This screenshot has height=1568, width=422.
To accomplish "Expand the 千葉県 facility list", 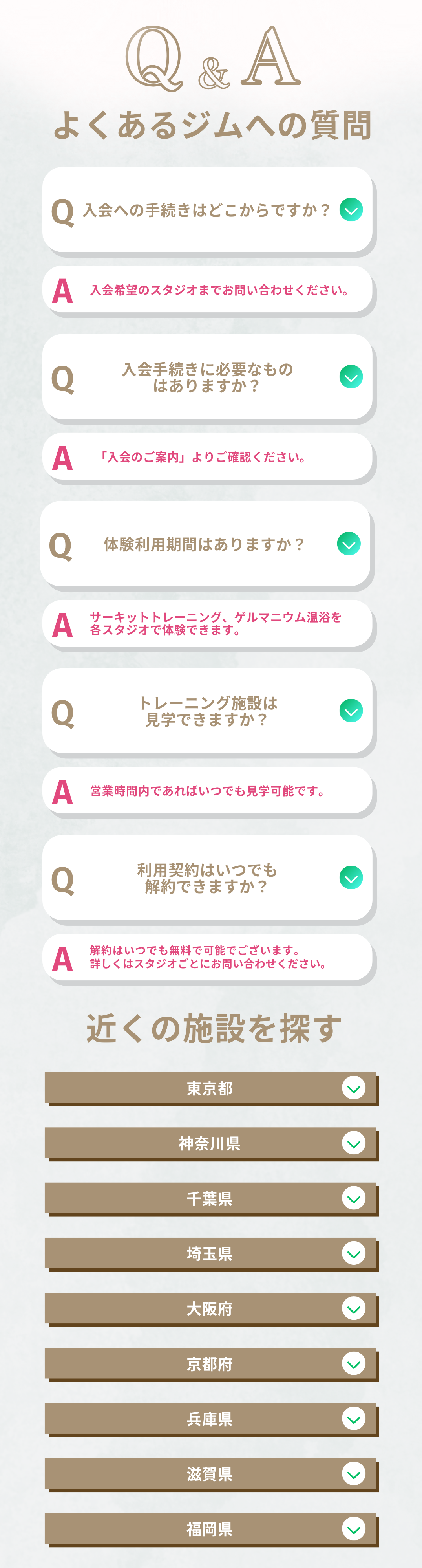I will click(x=354, y=1198).
